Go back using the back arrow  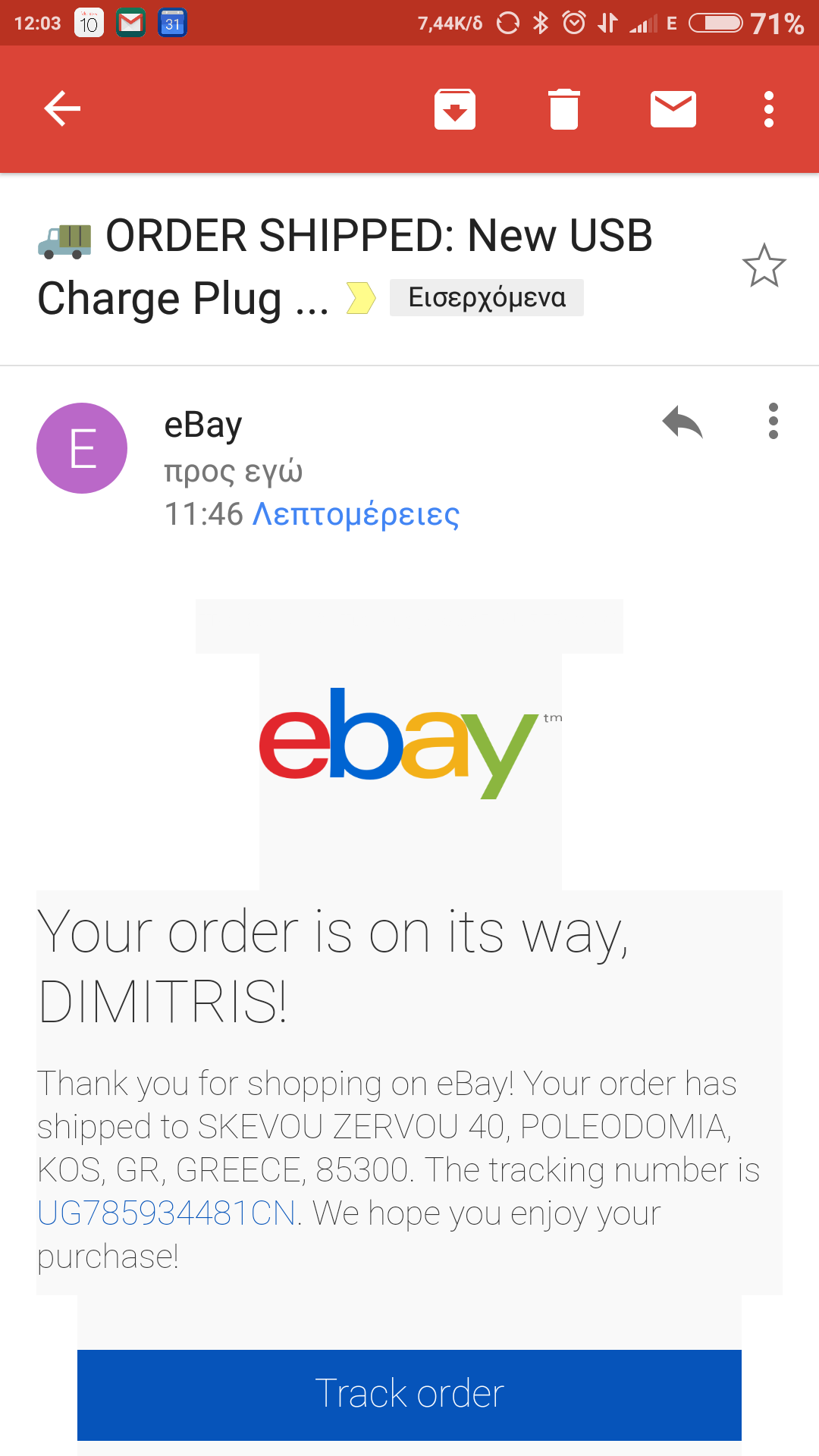pos(62,108)
